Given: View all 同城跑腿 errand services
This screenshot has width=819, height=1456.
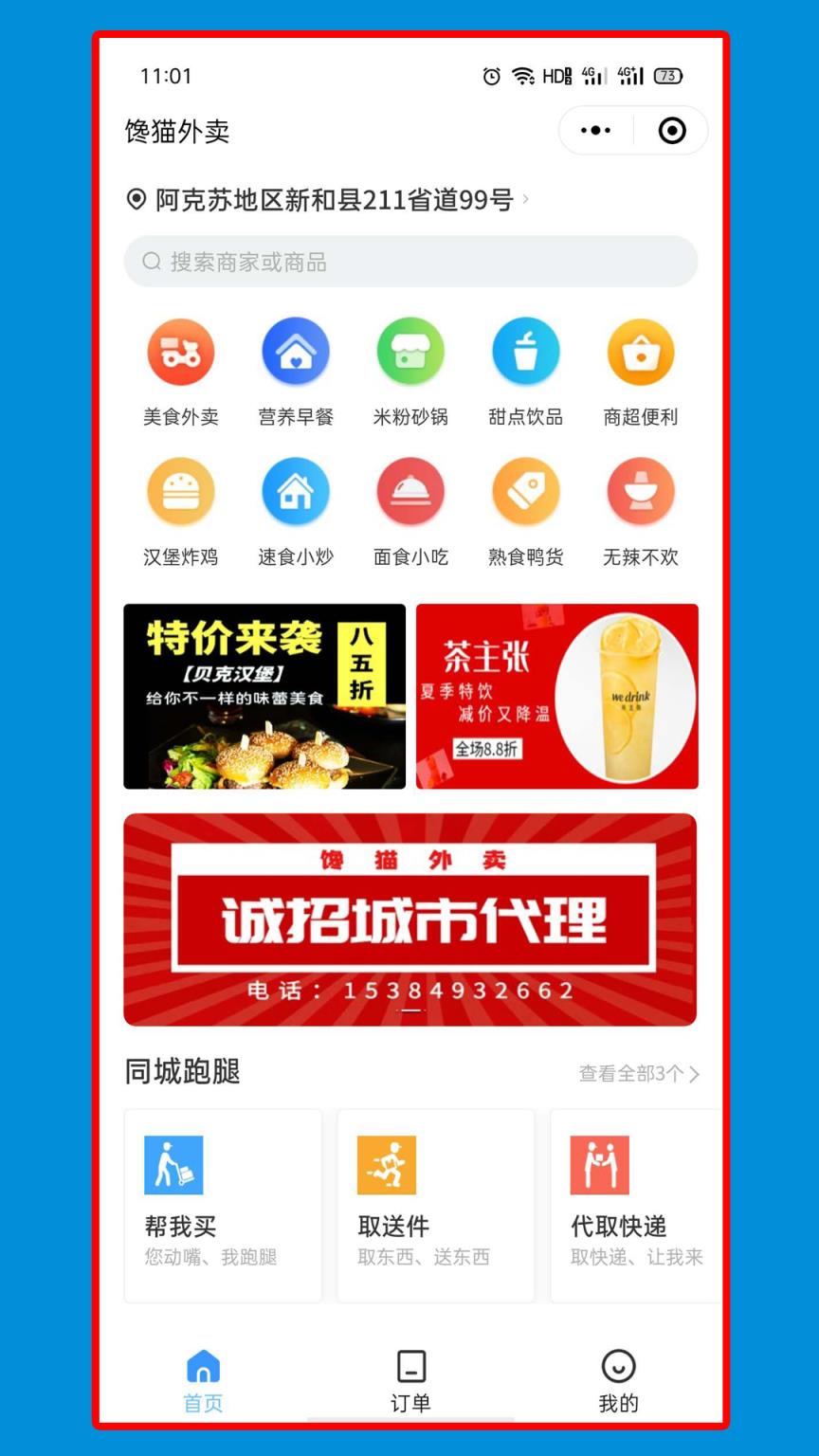Looking at the screenshot, I should [637, 1074].
